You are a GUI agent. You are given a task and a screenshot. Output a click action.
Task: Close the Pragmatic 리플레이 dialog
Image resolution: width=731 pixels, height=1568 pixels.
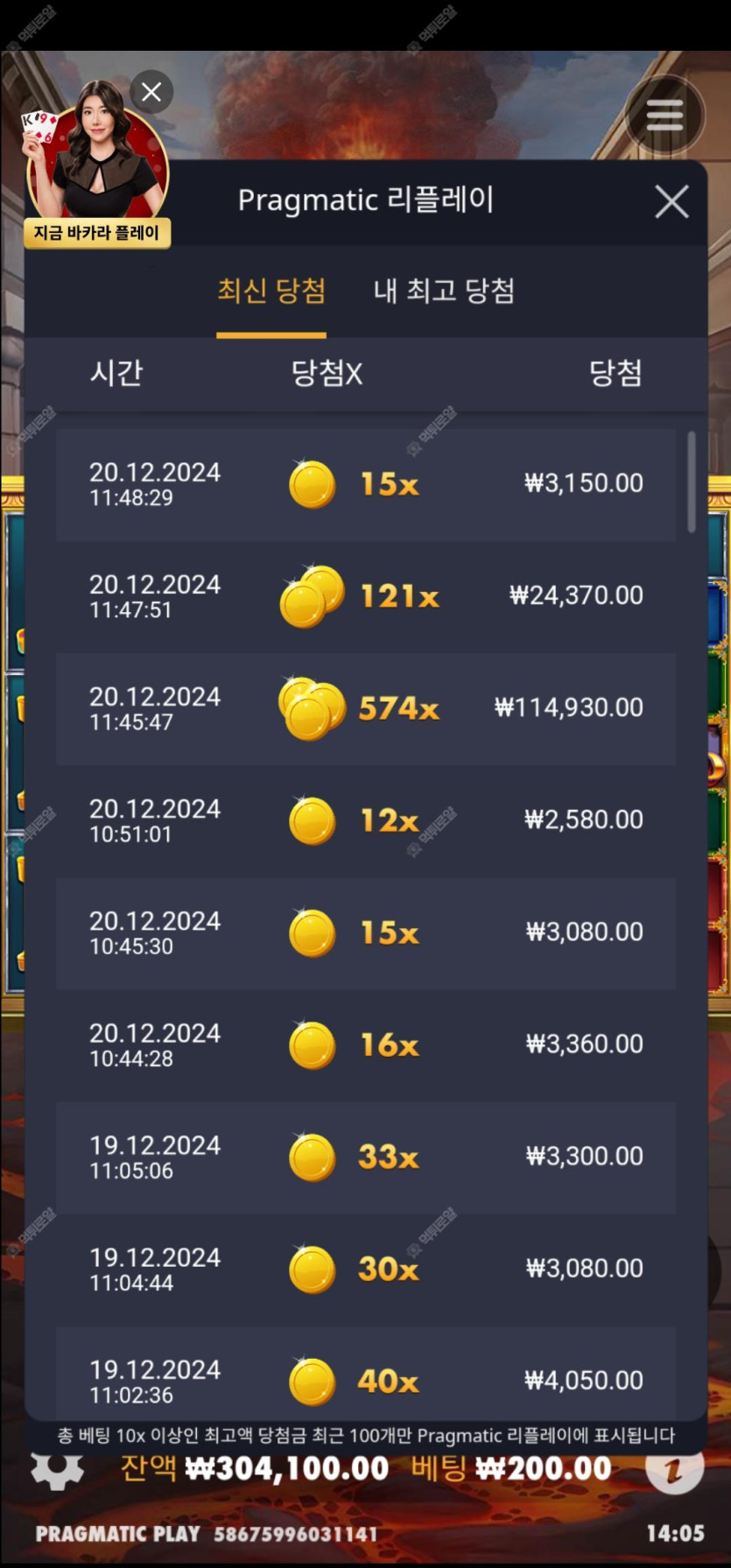[x=671, y=202]
